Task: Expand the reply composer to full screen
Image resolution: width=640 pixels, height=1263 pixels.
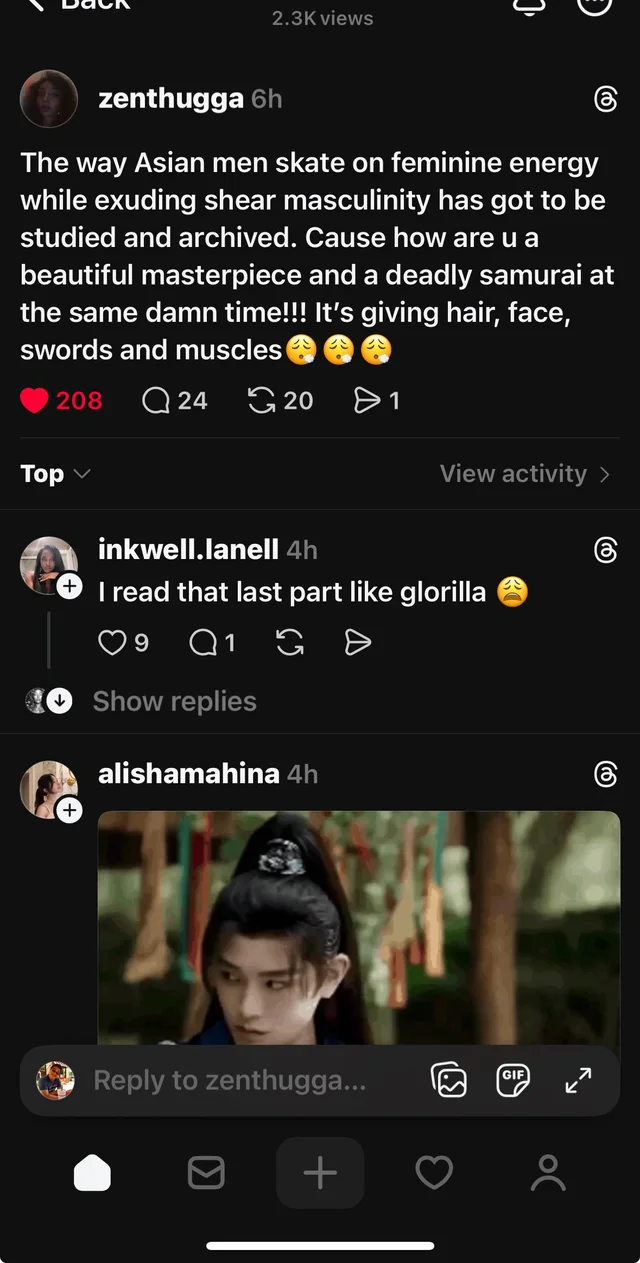Action: [578, 1080]
